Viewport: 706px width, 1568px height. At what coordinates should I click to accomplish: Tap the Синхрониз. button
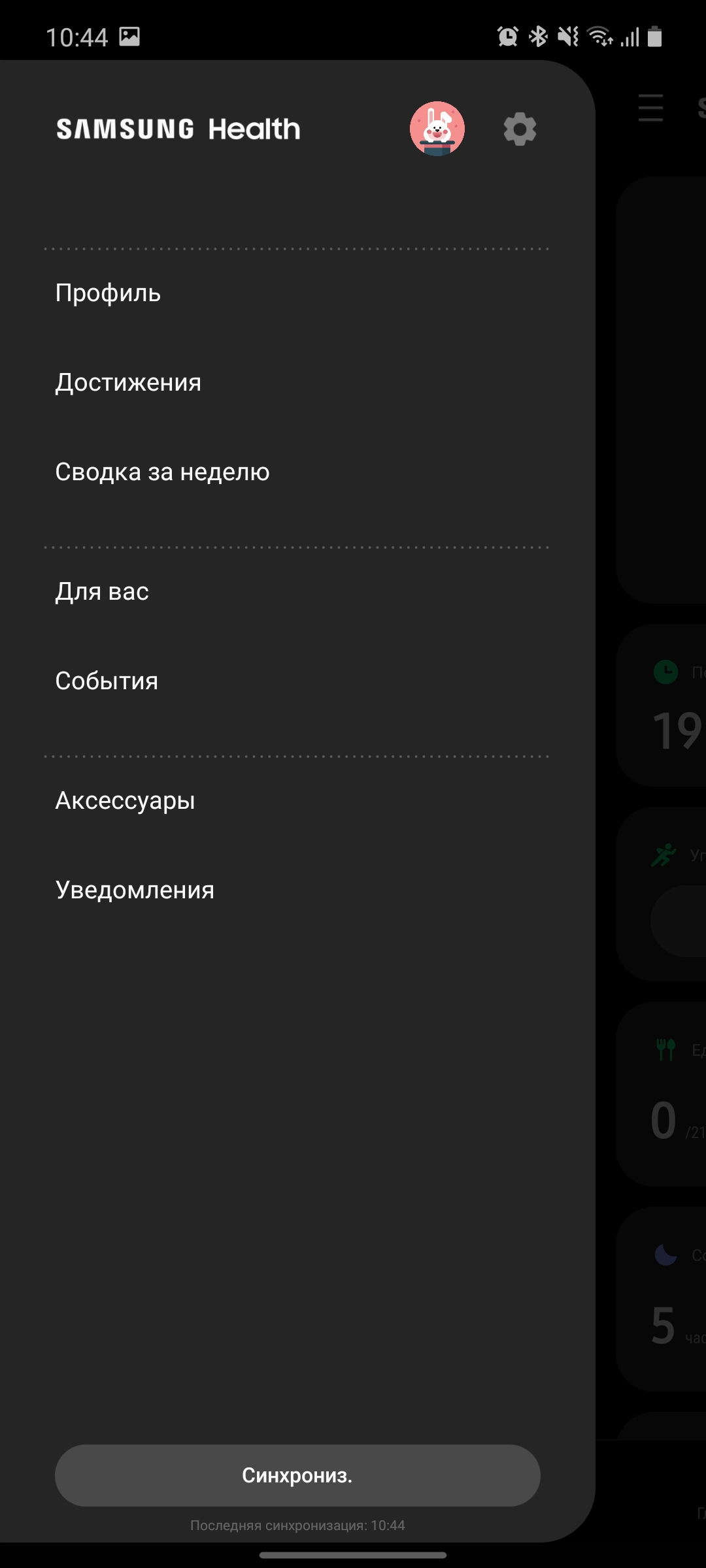[297, 1475]
